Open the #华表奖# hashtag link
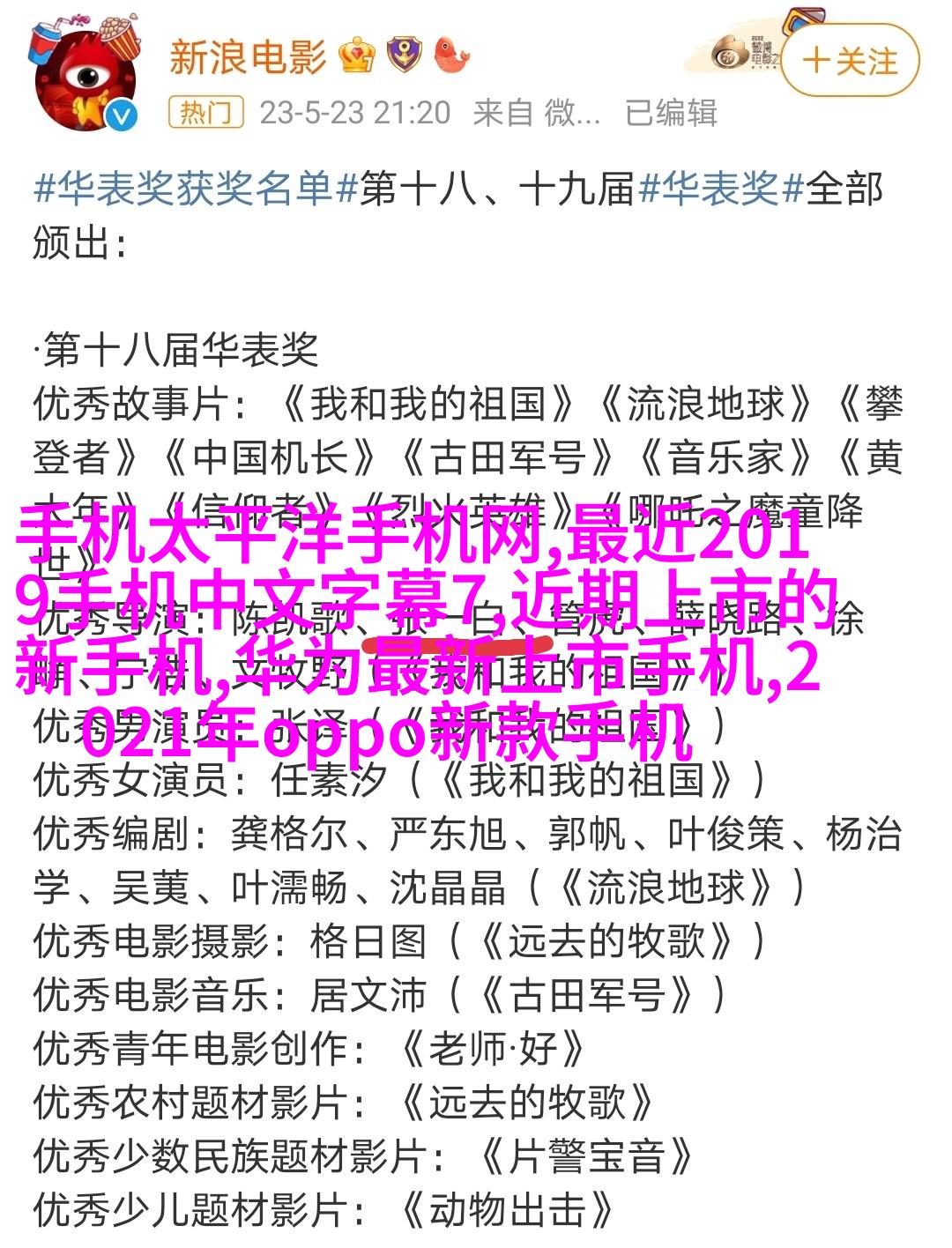 pyautogui.click(x=721, y=189)
